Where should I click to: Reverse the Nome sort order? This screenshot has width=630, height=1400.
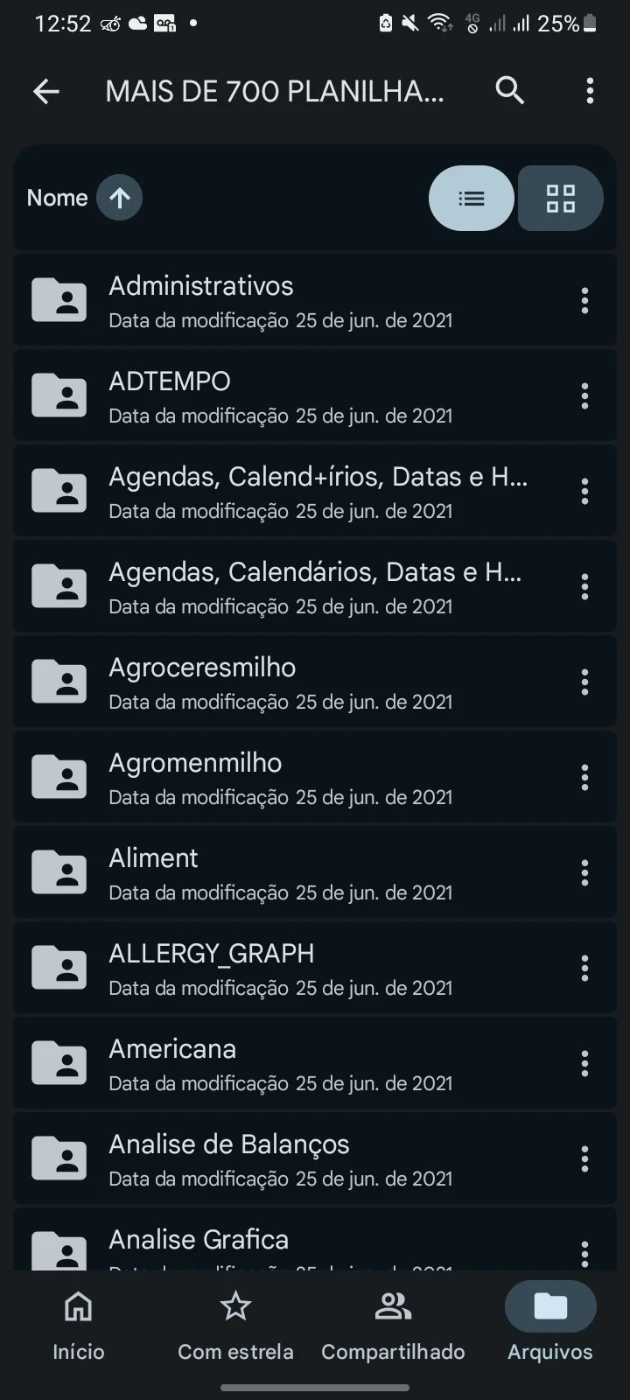pos(119,198)
